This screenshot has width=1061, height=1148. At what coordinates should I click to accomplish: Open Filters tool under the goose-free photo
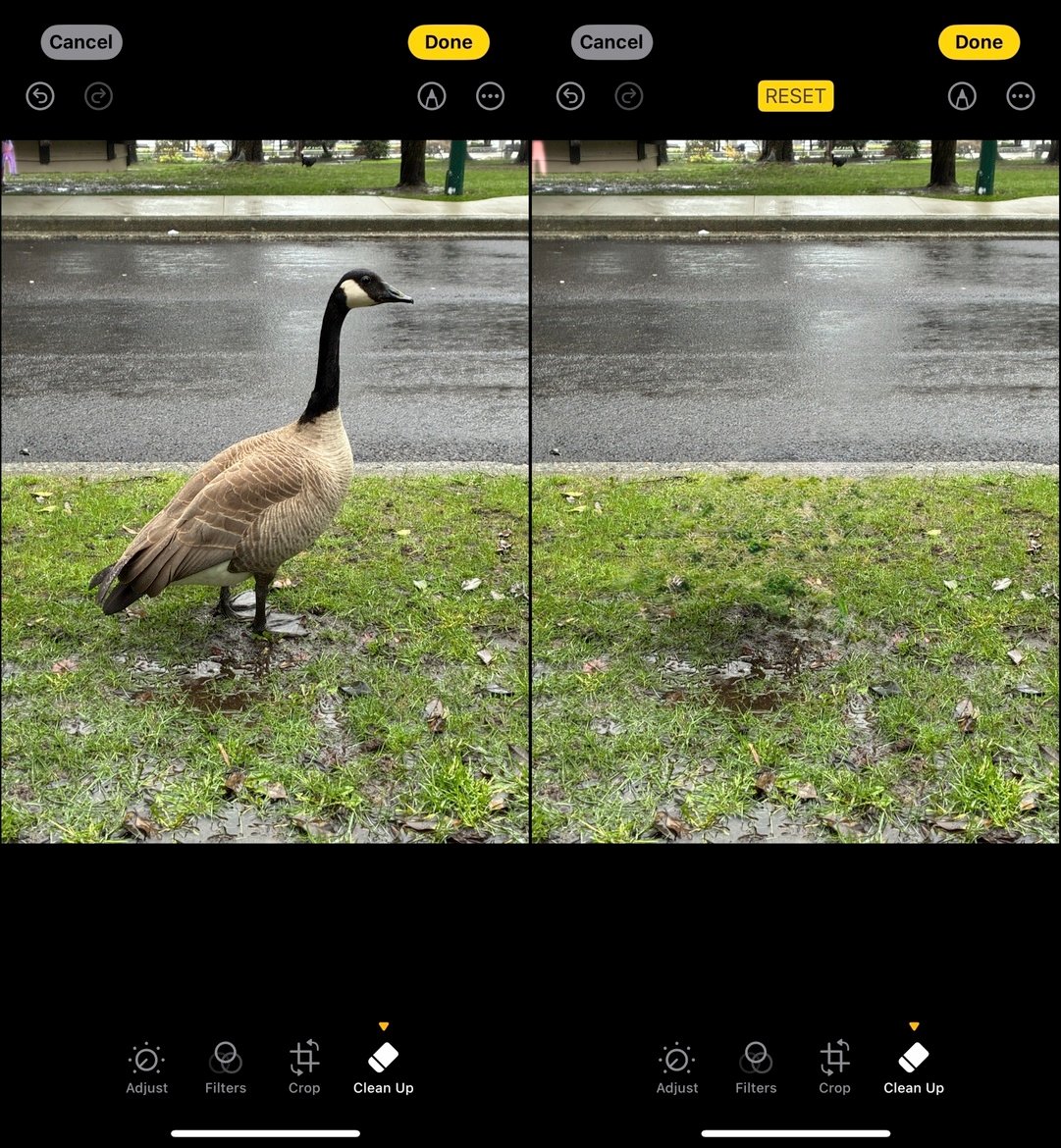756,1068
